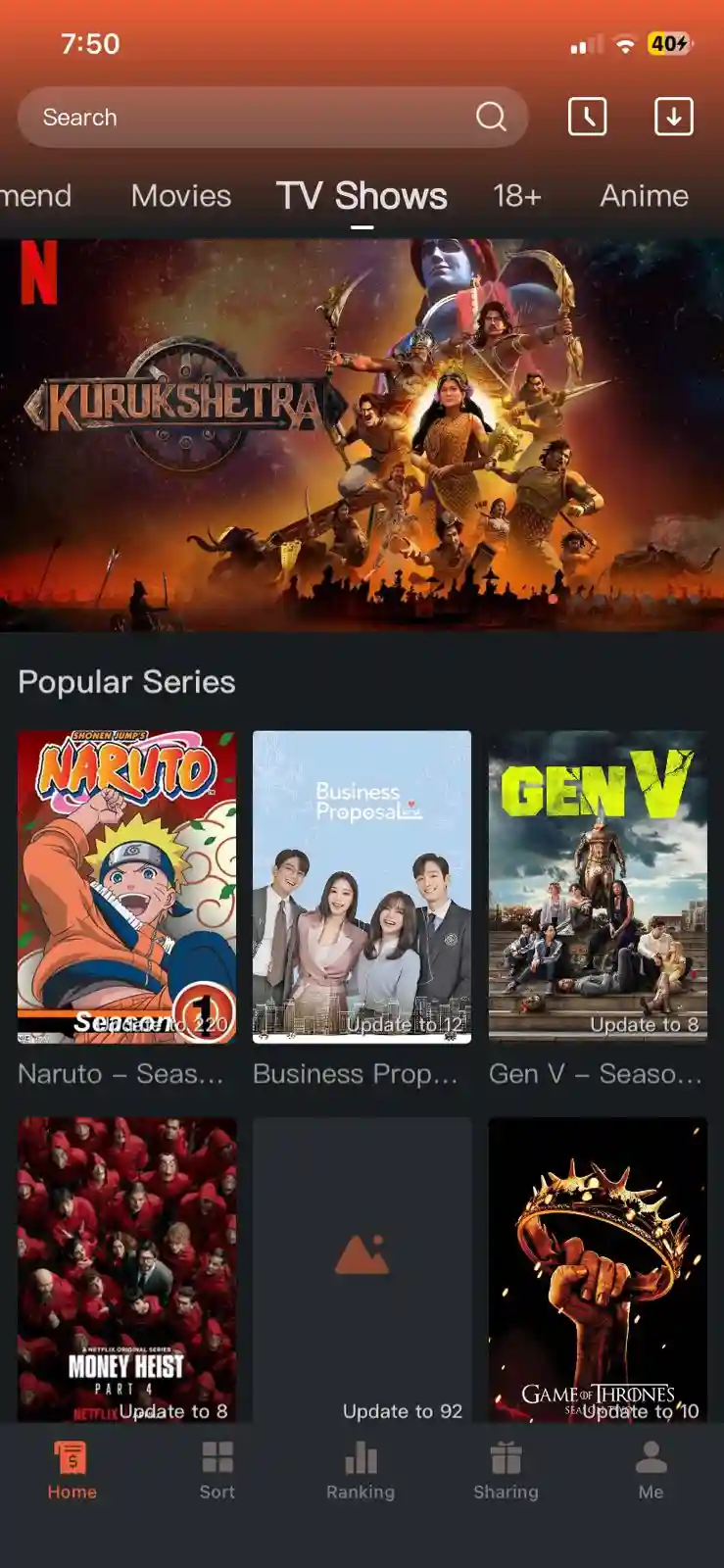Viewport: 724px width, 1568px height.
Task: Open Gen V series card
Action: click(x=598, y=887)
